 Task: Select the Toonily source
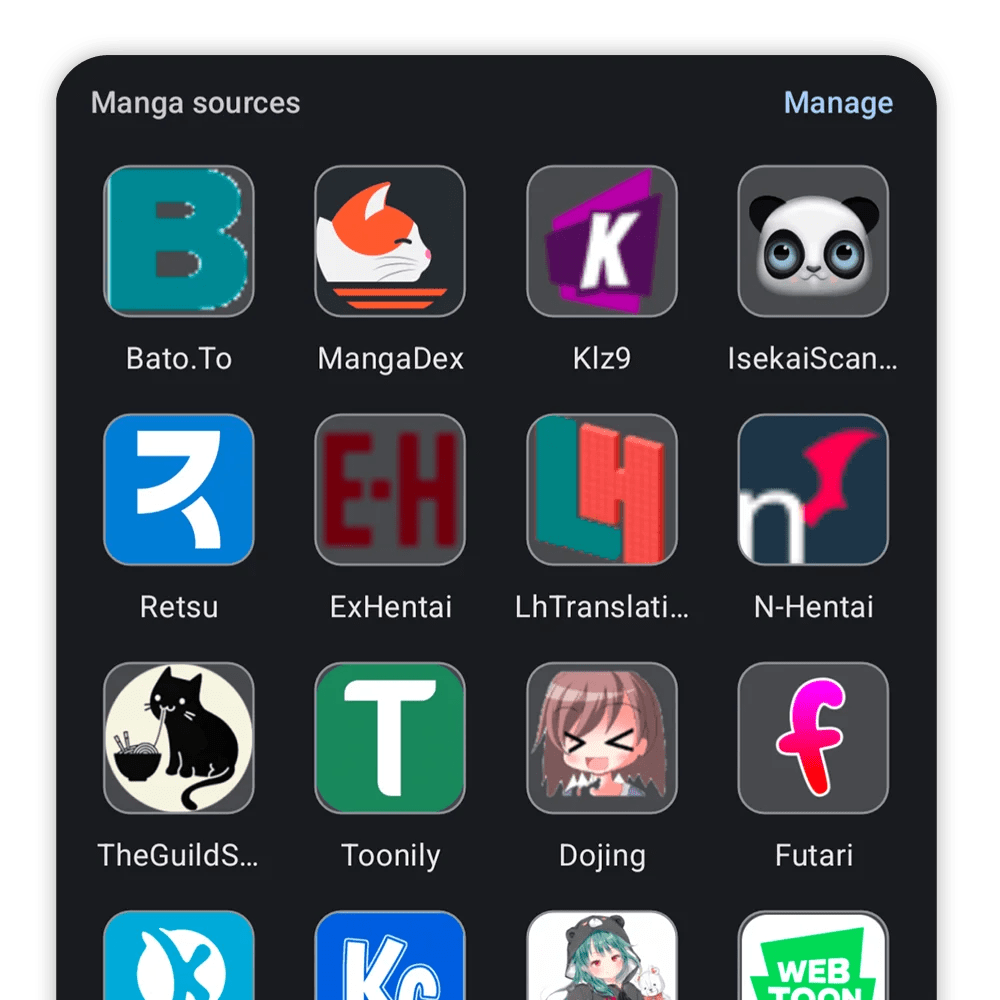coord(390,737)
